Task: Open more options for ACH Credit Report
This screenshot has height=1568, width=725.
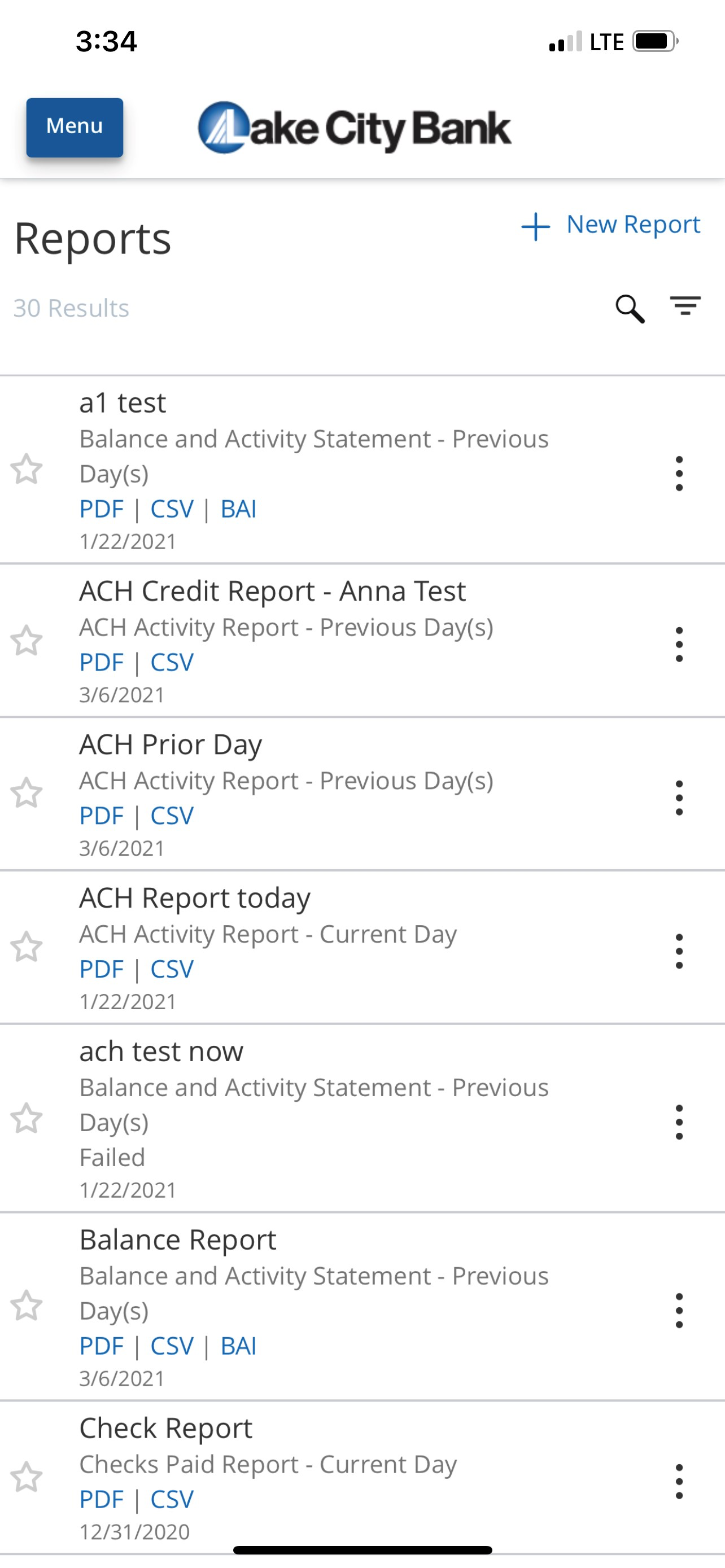Action: click(x=679, y=644)
